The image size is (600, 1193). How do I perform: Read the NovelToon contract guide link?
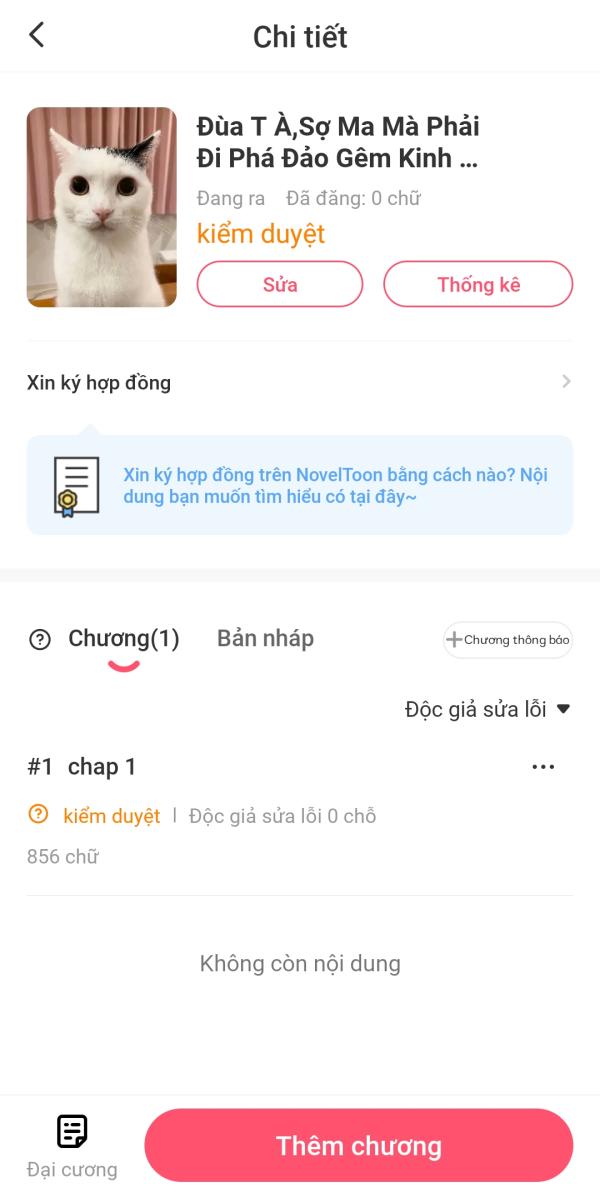(335, 485)
